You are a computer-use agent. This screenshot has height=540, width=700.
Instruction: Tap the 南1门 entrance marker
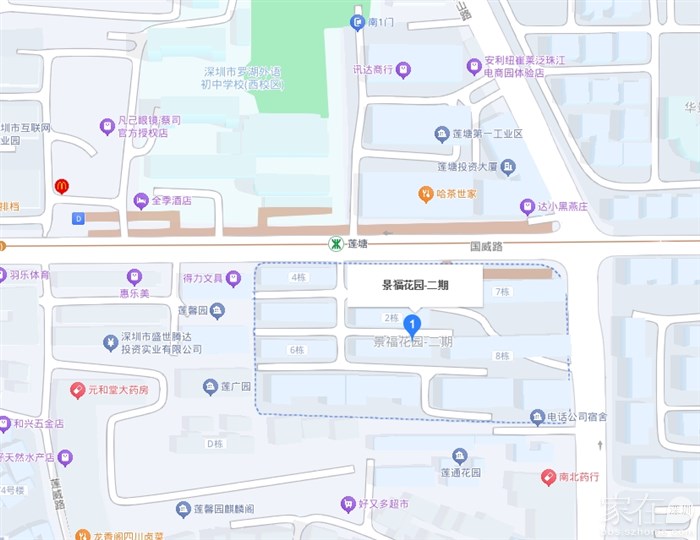357,22
